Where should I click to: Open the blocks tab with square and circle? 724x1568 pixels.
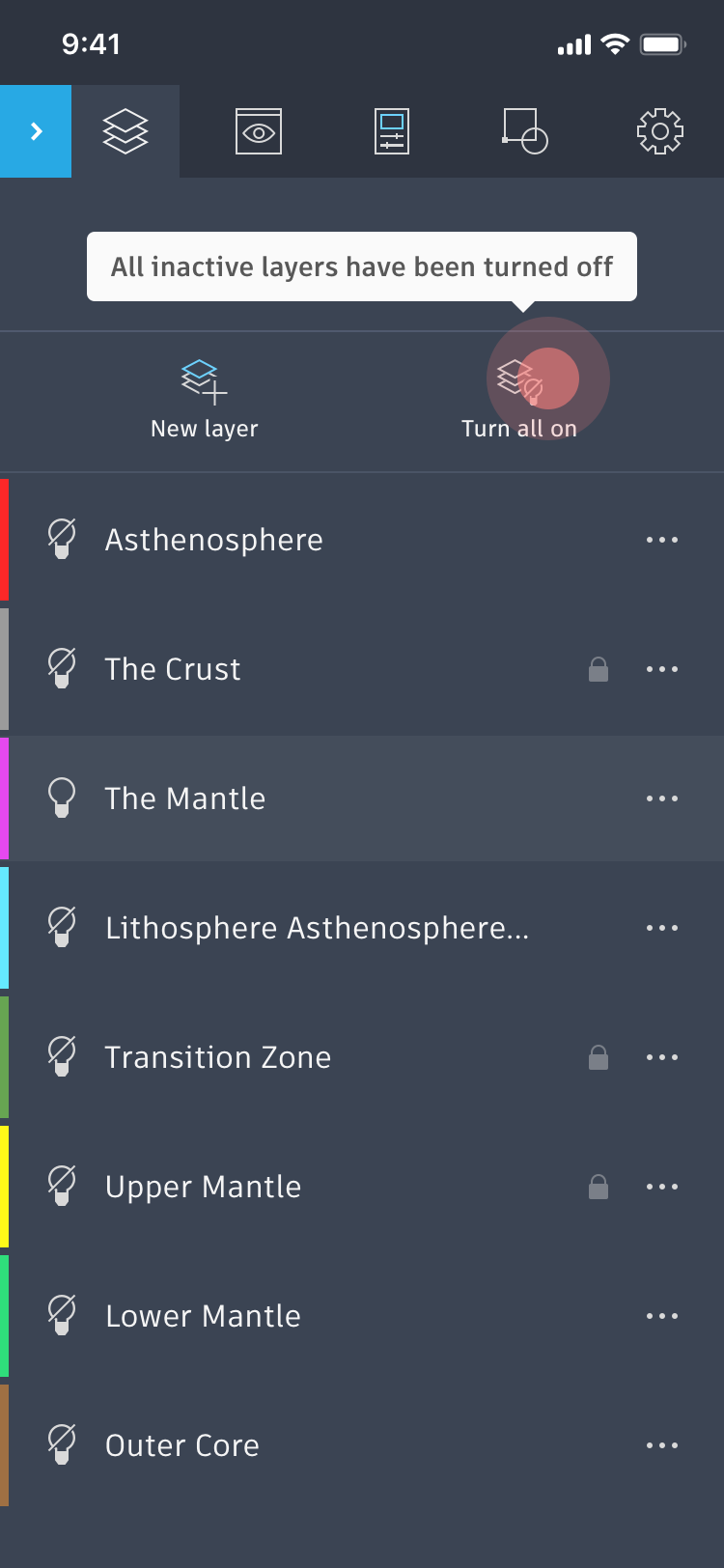tap(525, 131)
